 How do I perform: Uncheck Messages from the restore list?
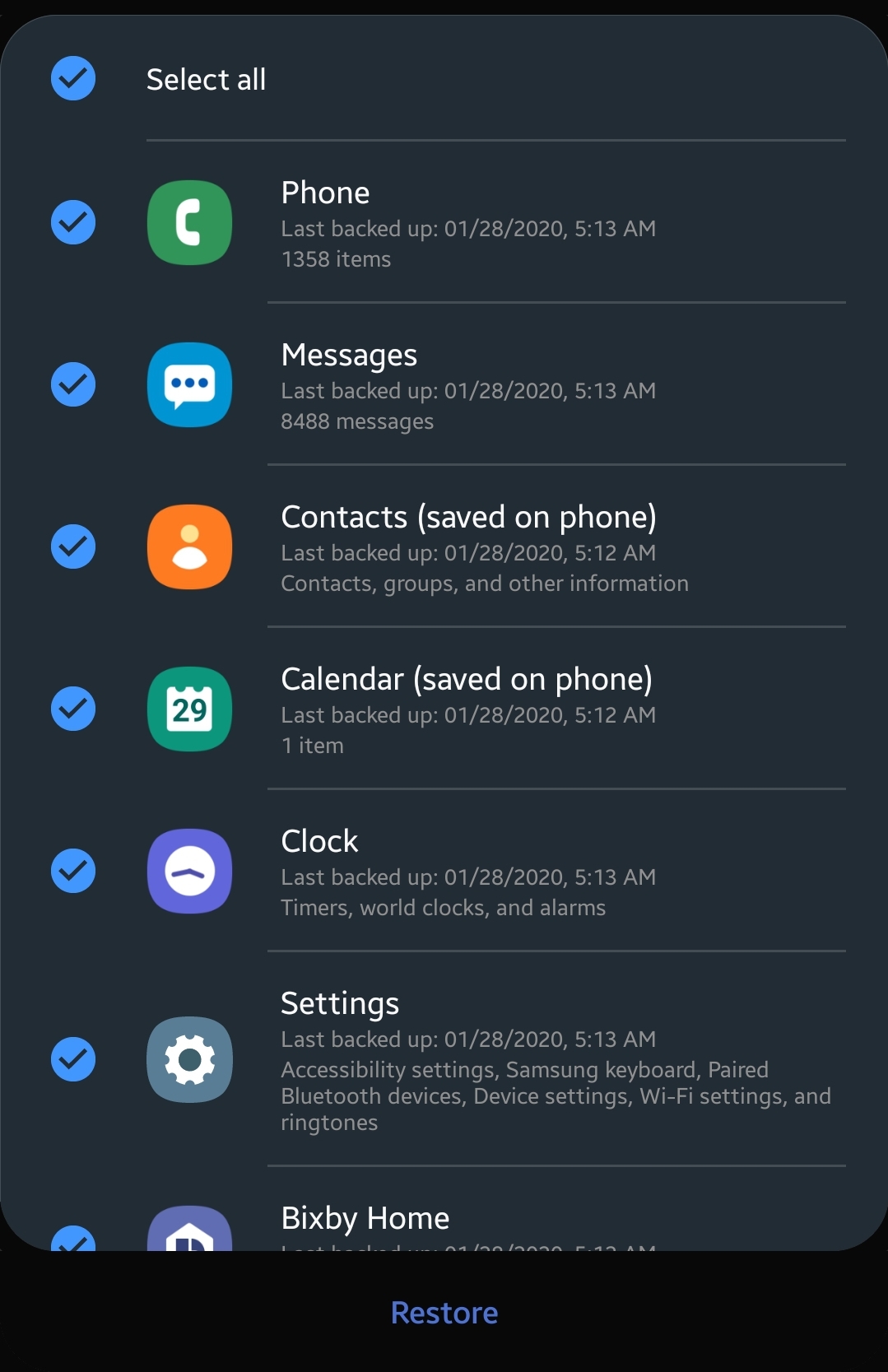[x=73, y=384]
